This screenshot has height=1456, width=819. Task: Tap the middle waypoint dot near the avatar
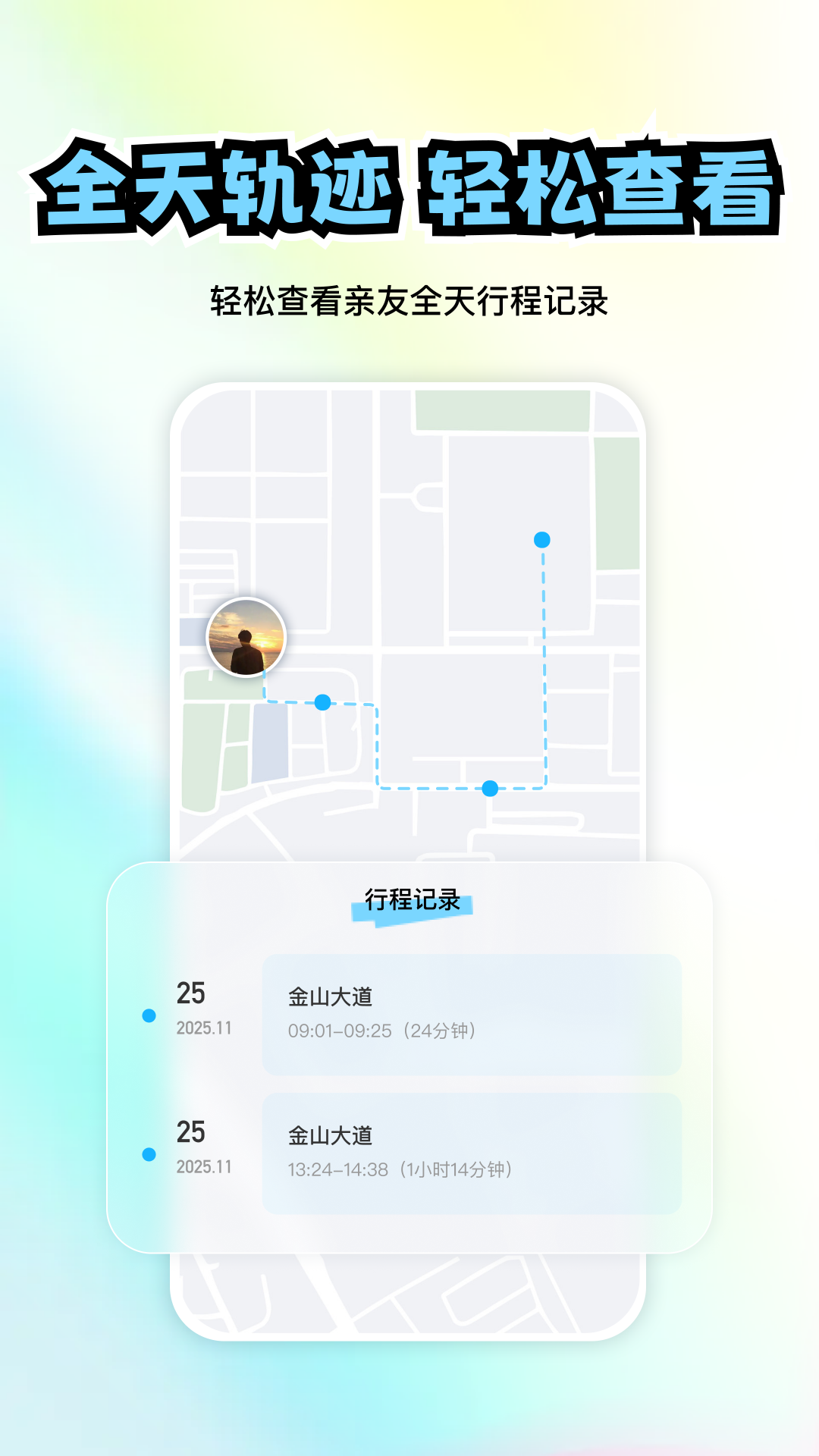[x=322, y=701]
